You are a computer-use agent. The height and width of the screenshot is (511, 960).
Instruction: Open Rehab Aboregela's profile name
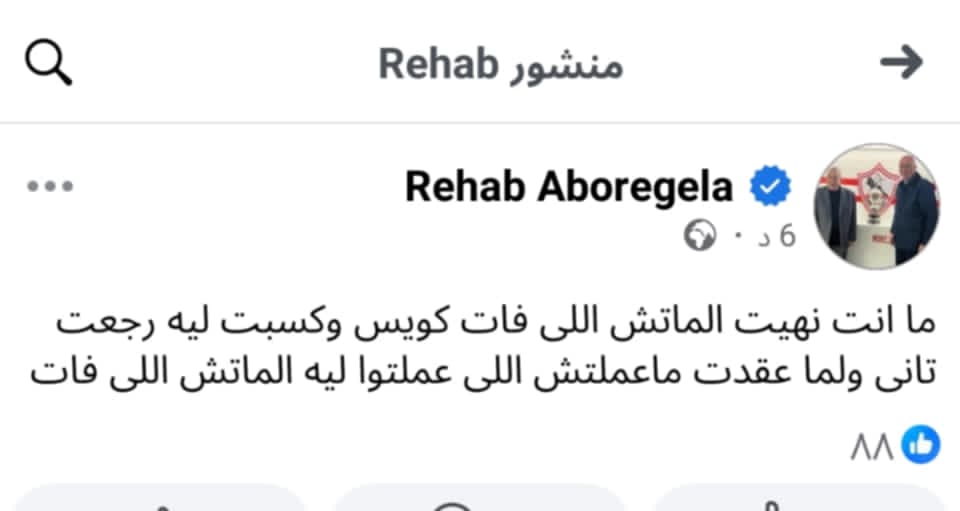(569, 187)
